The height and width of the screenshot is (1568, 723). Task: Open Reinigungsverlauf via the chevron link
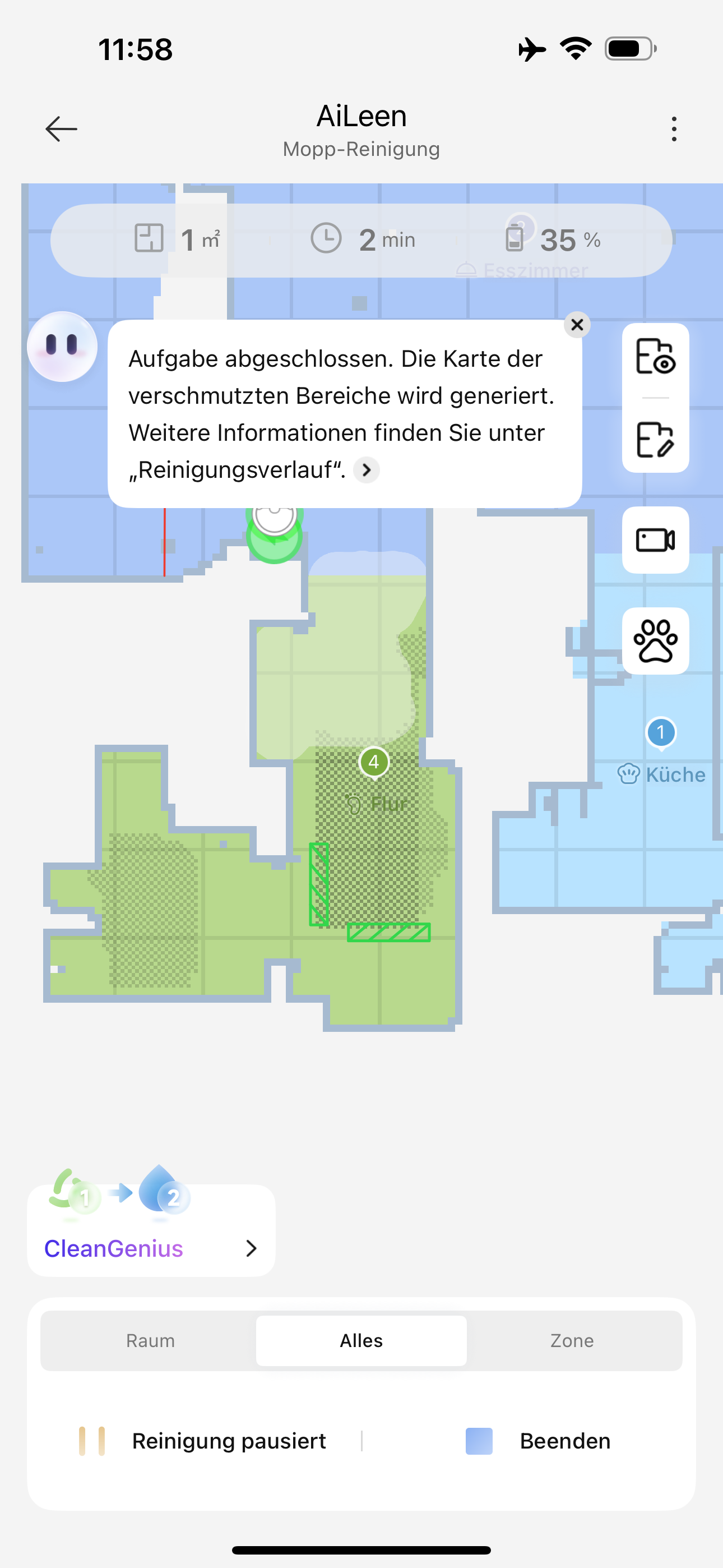367,470
